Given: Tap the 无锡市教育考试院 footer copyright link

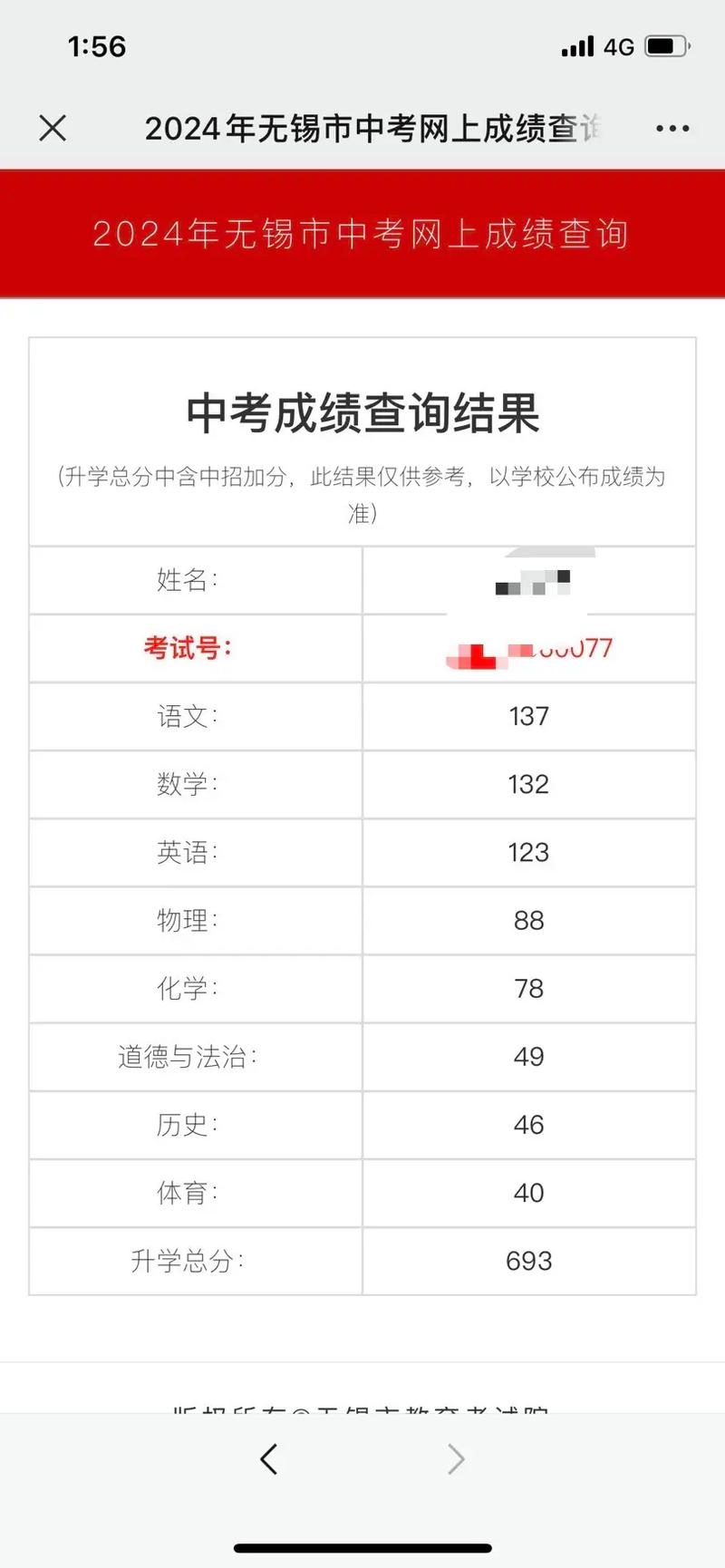Looking at the screenshot, I should pyautogui.click(x=362, y=1414).
